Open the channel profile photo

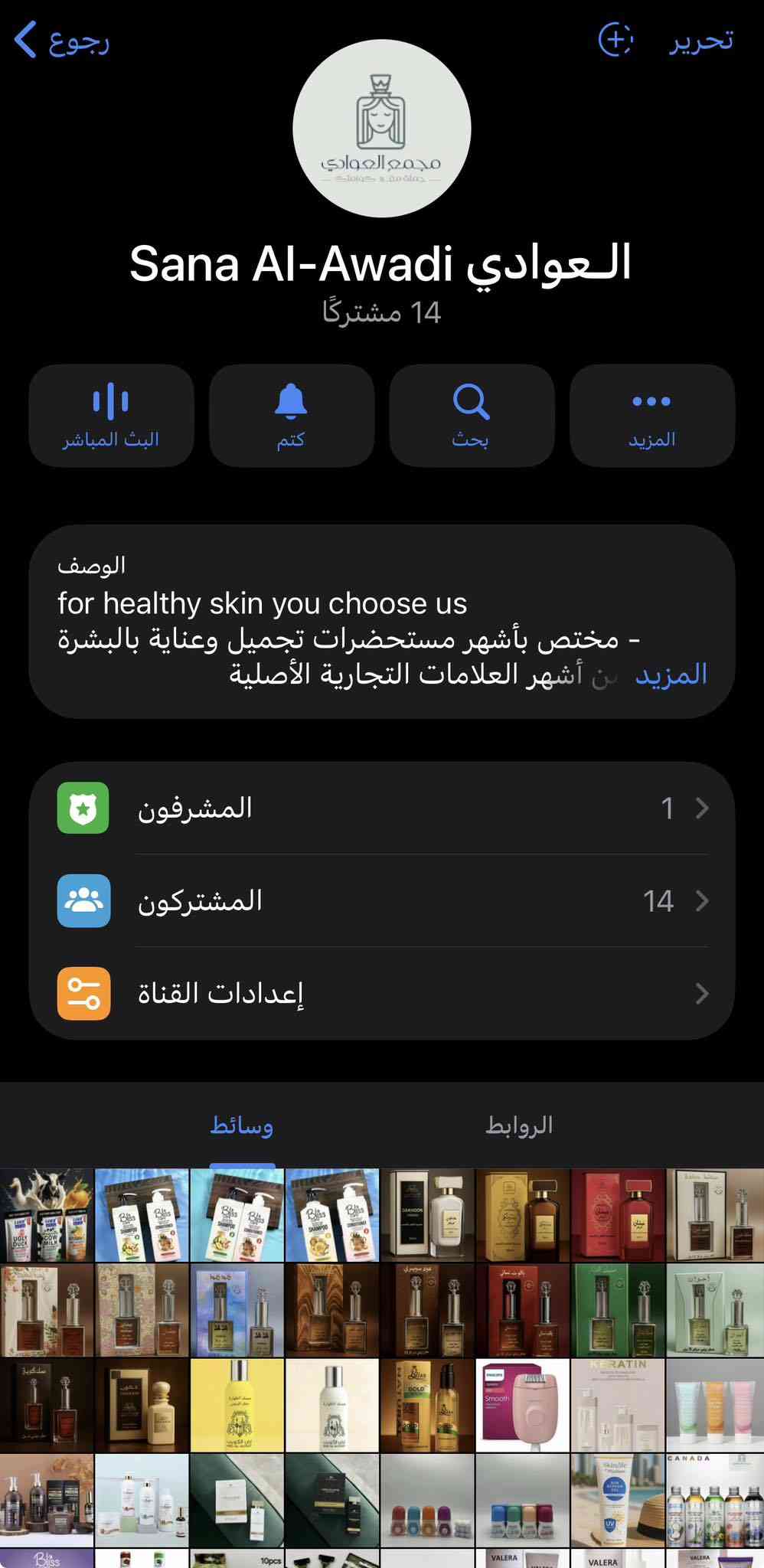(x=381, y=129)
